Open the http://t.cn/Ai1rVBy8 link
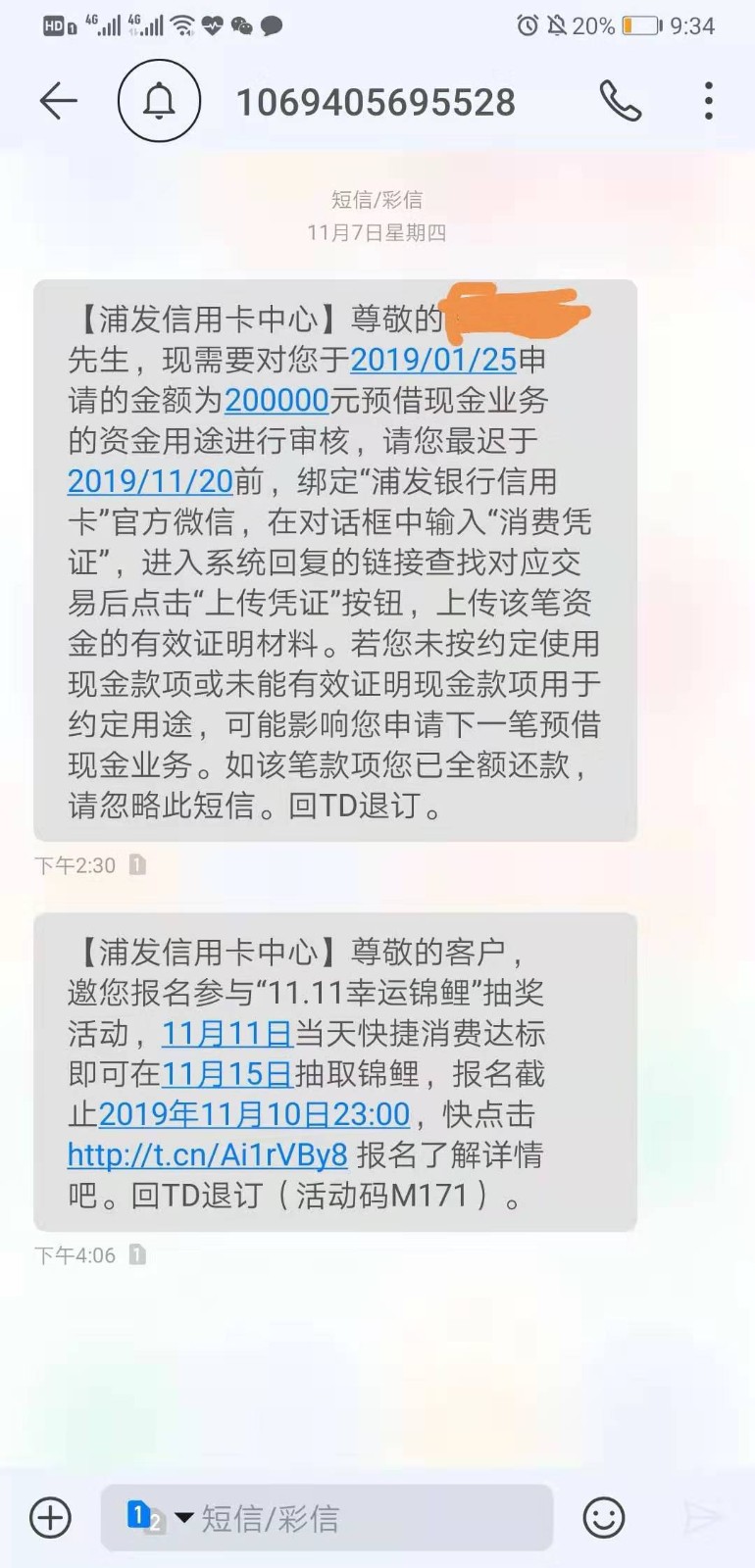 [x=208, y=1154]
